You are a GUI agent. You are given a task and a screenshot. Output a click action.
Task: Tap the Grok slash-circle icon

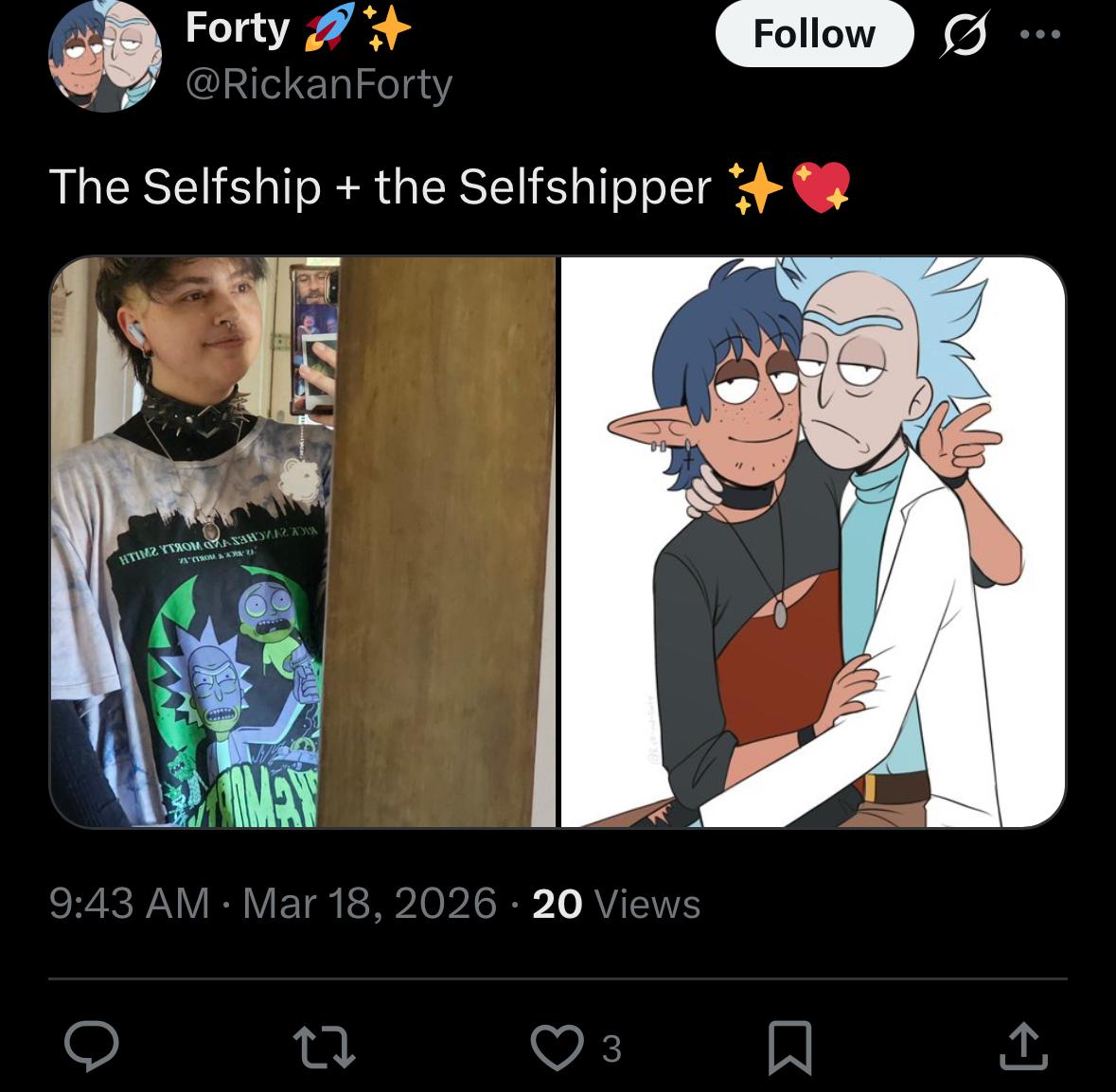tap(963, 35)
